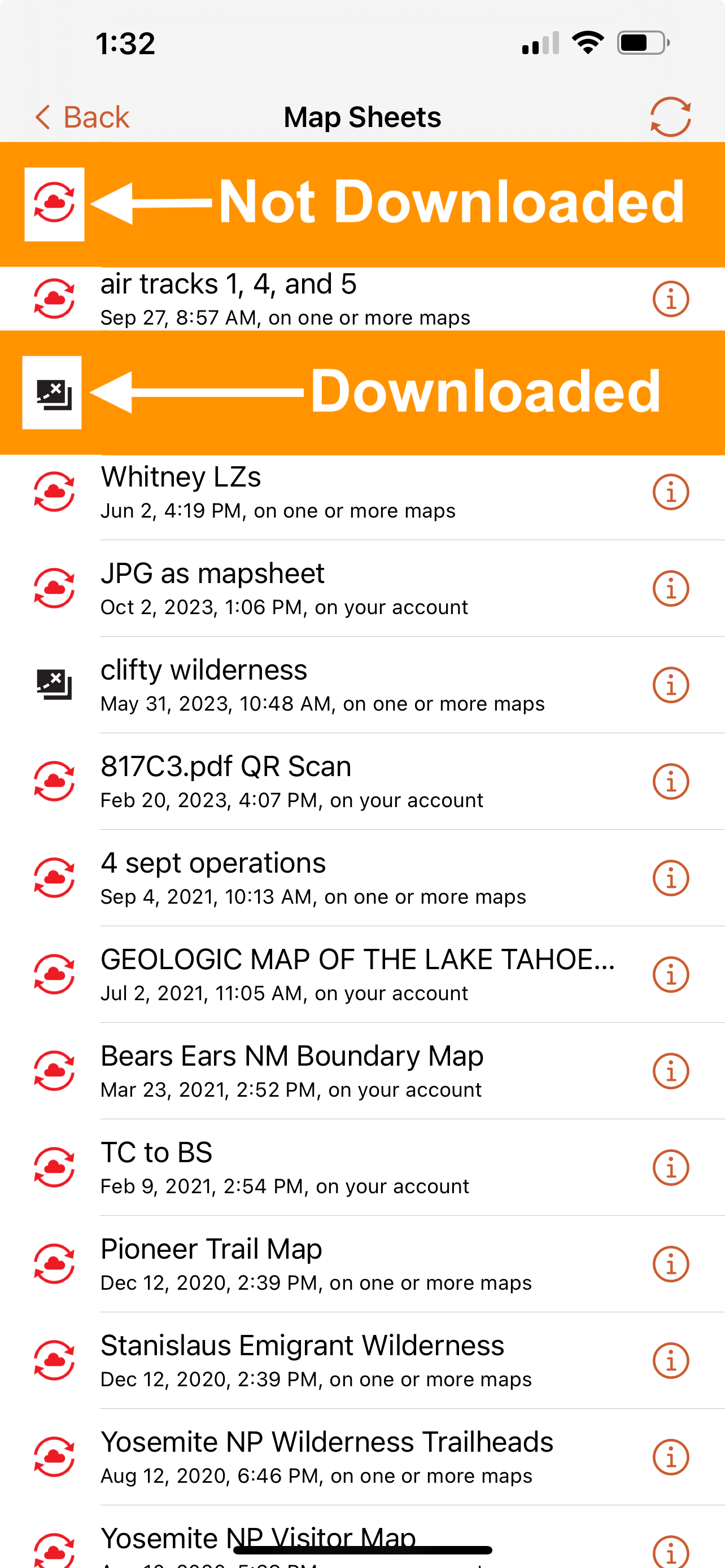The height and width of the screenshot is (1568, 725).
Task: Tap the cloud sync icon for JPG as mapsheet
Action: 54,588
